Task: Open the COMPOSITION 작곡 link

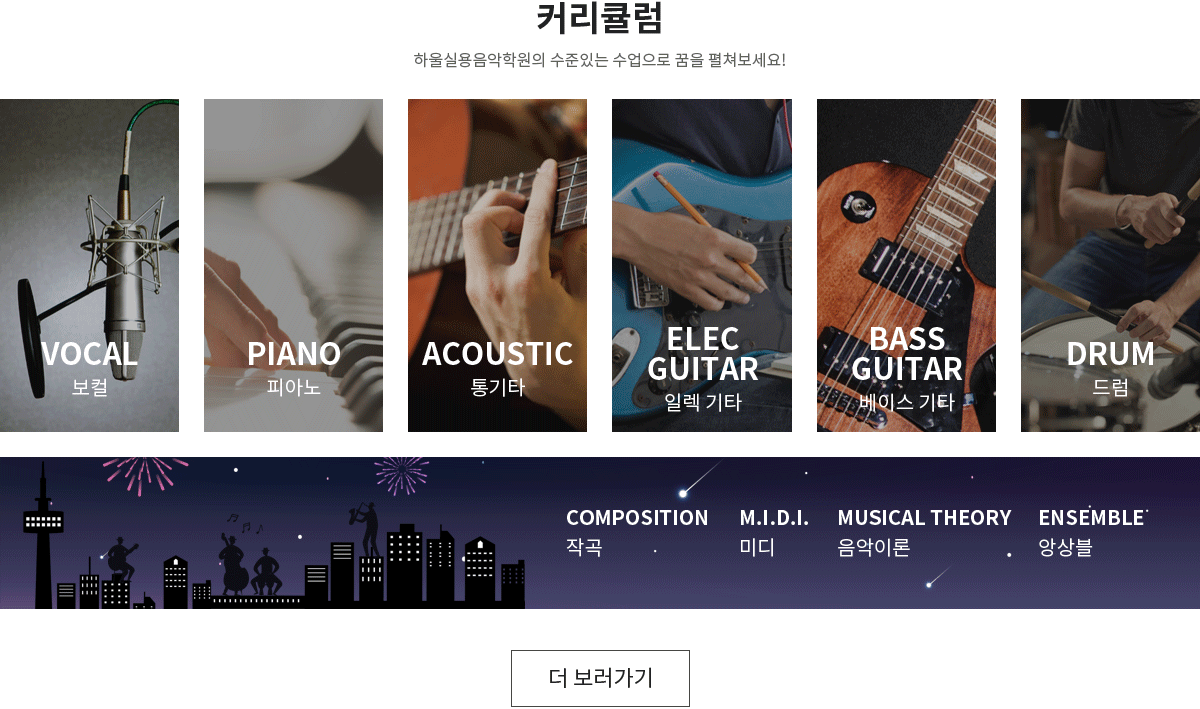Action: point(637,531)
